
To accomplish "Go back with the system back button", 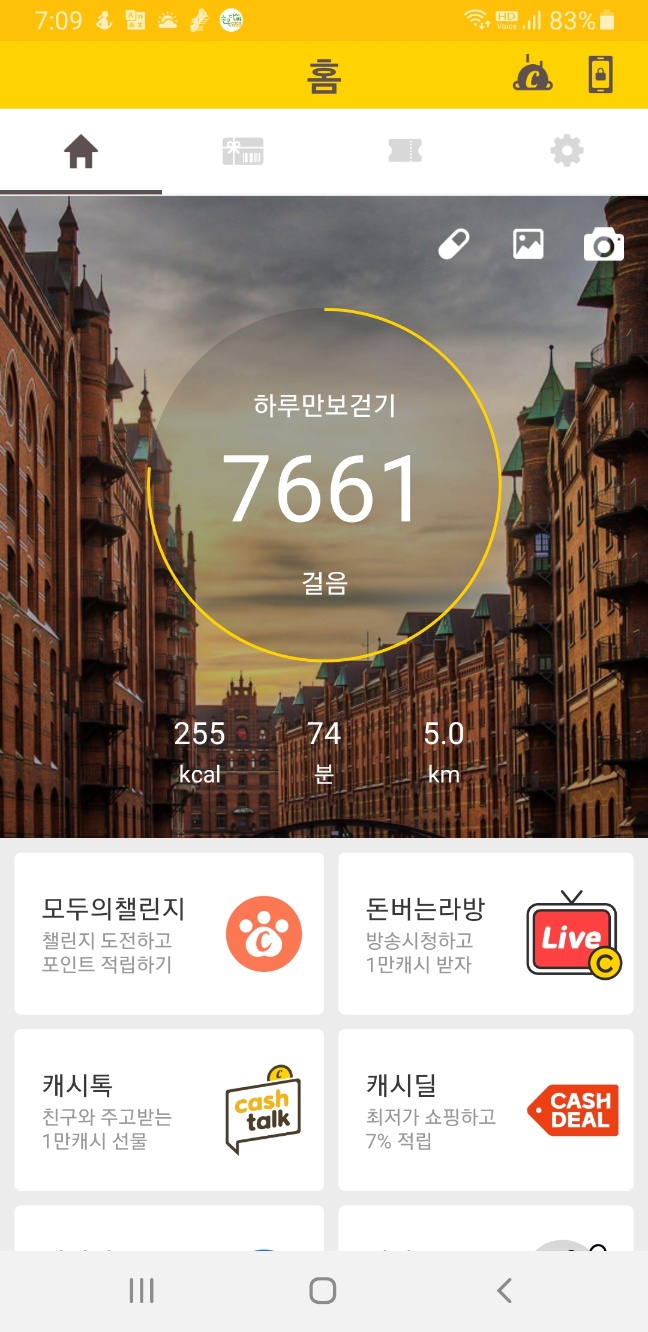I will click(x=504, y=1290).
